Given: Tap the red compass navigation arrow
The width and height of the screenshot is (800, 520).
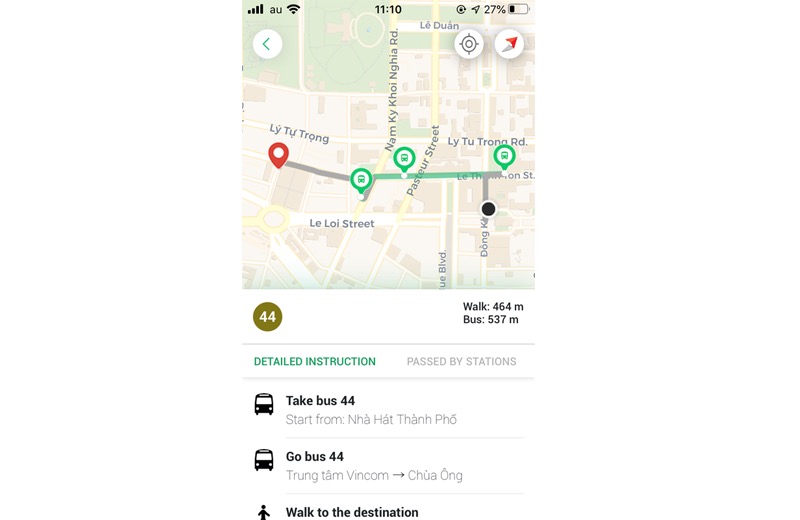Looking at the screenshot, I should 510,44.
